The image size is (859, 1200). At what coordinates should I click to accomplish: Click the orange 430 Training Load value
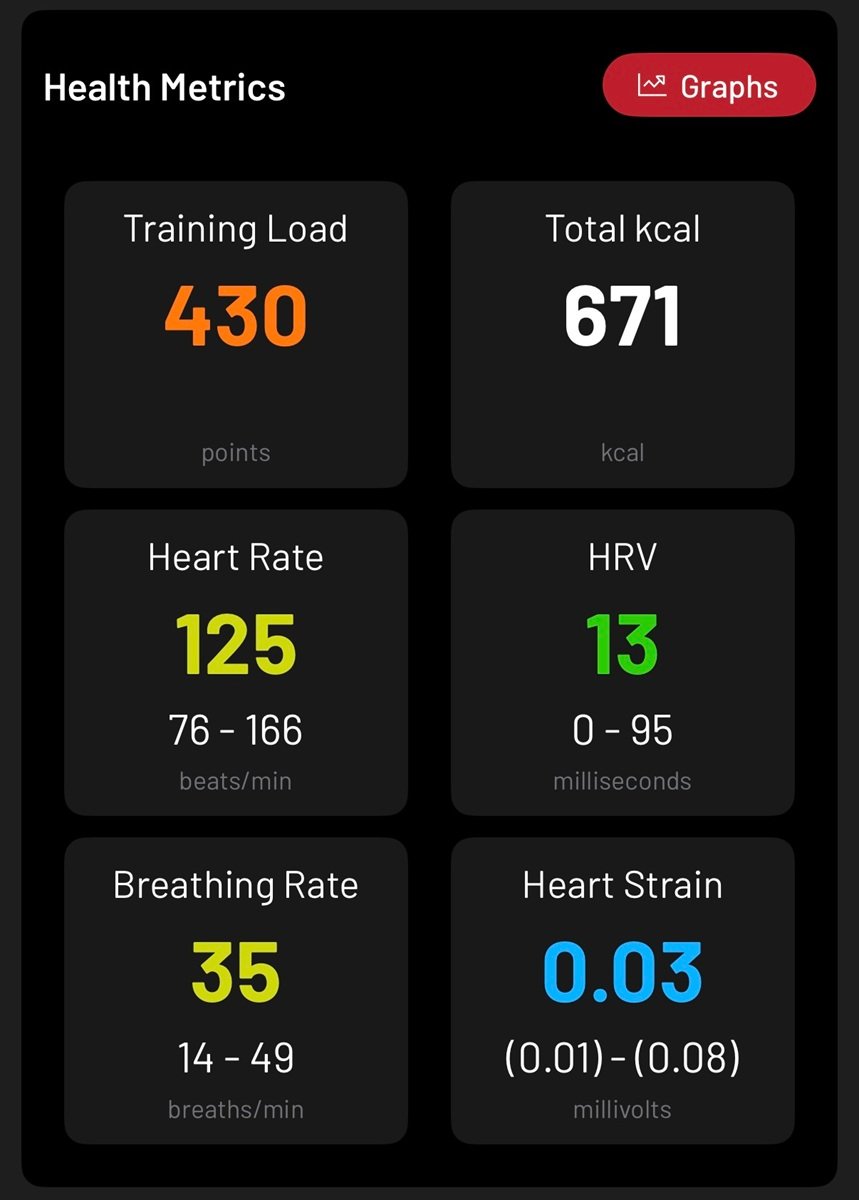coord(235,315)
